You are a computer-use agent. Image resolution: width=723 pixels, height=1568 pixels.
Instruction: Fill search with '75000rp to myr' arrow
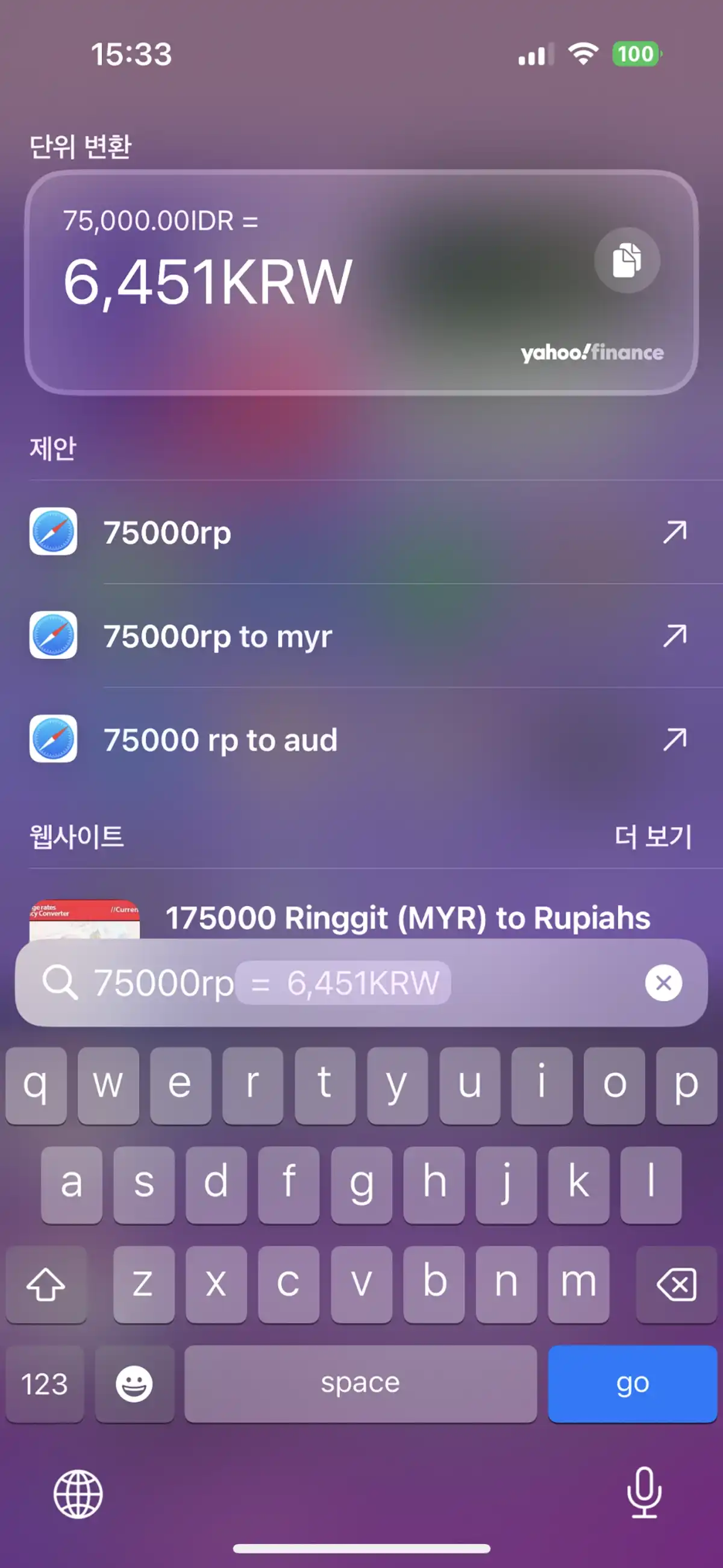click(675, 635)
